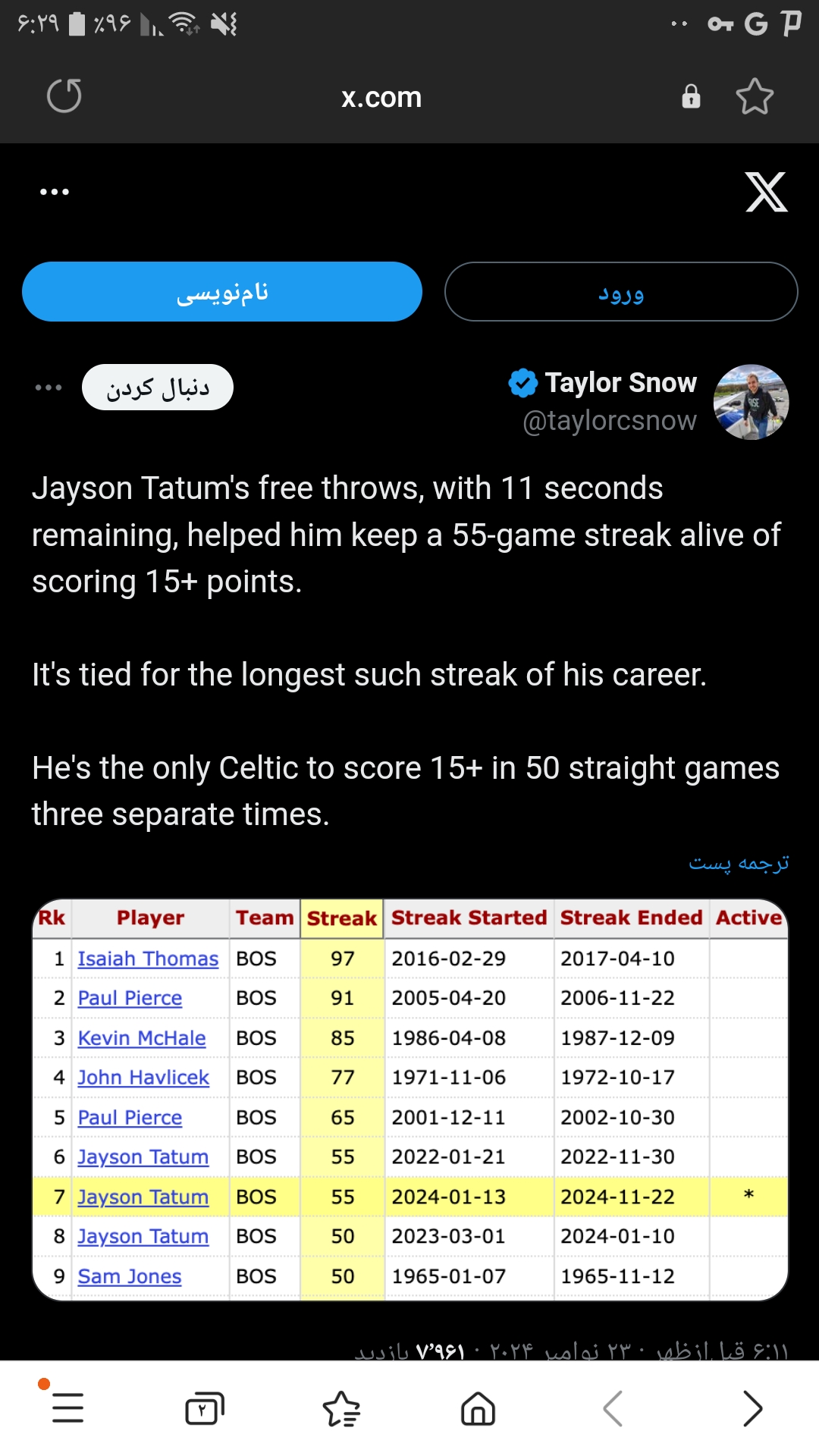Open the browser menu with the orange dot

coord(67,1408)
